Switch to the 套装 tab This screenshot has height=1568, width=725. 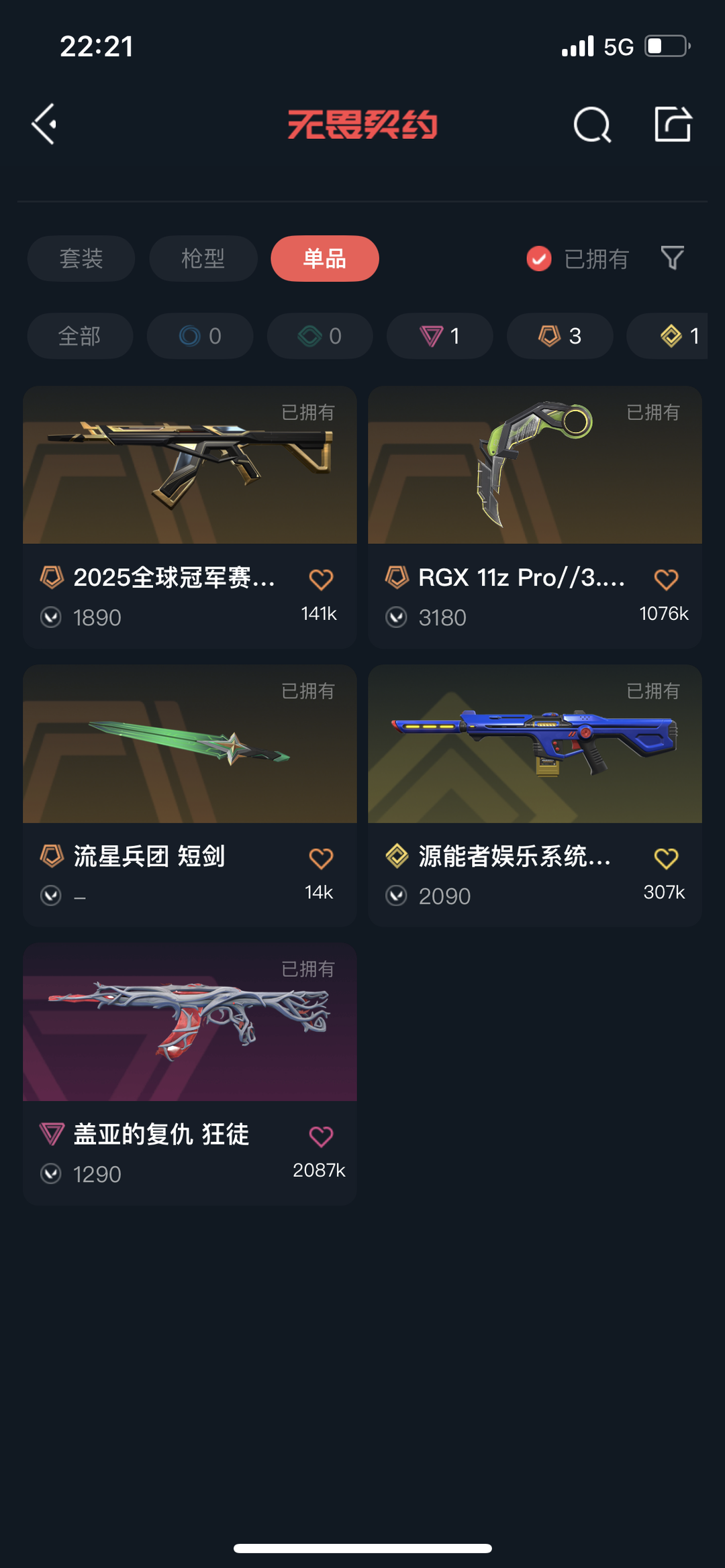(x=81, y=258)
